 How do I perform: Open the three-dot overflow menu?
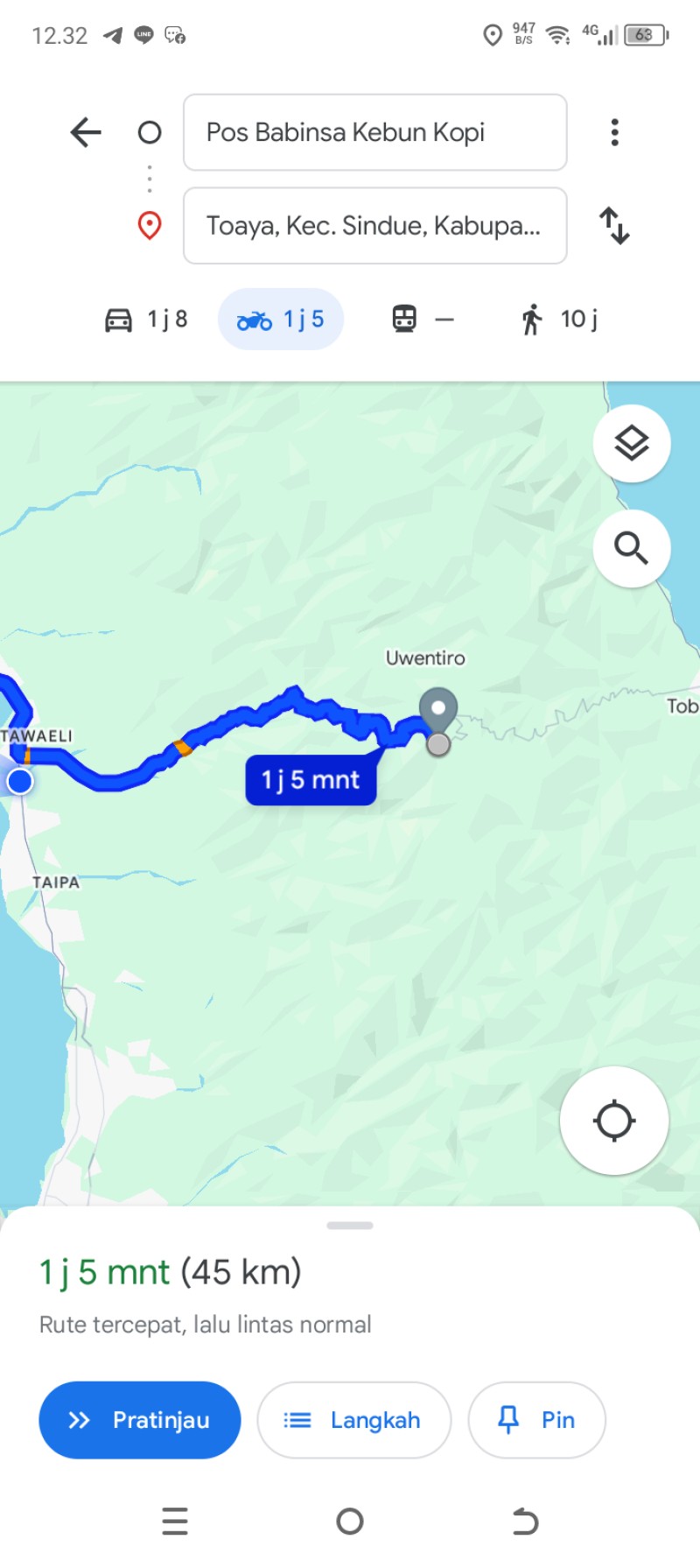(615, 133)
